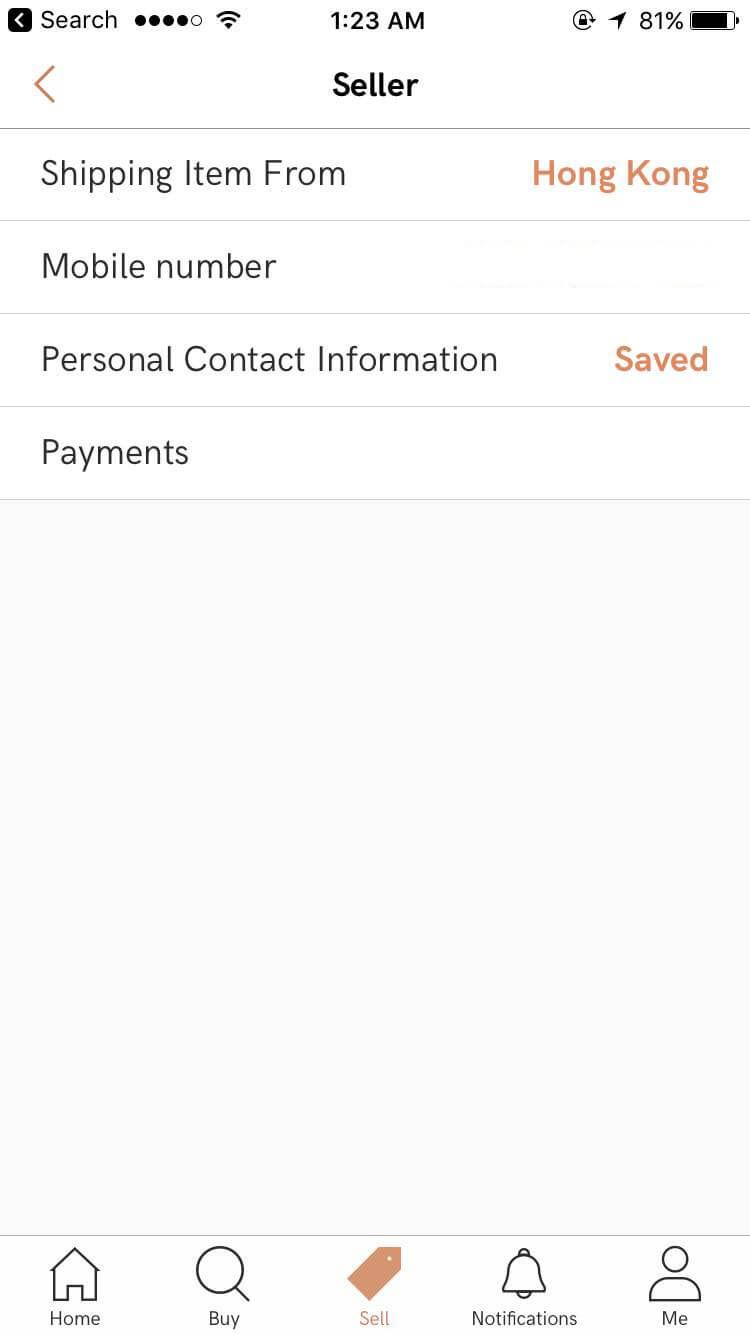This screenshot has height=1334, width=750.
Task: Return to Search via status bar
Action: 62,20
